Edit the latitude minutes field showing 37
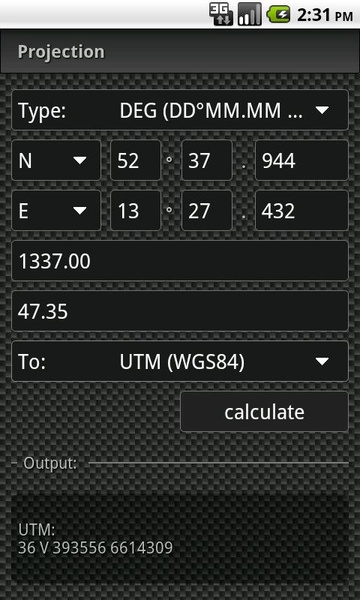This screenshot has width=360, height=600. click(207, 160)
